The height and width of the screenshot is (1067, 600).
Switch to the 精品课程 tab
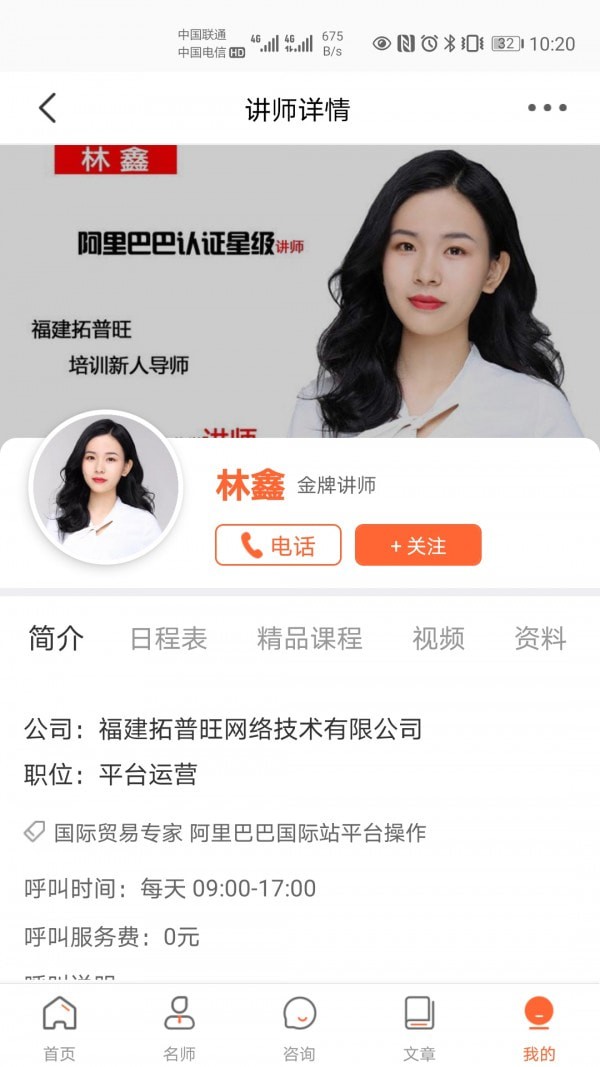(x=309, y=638)
